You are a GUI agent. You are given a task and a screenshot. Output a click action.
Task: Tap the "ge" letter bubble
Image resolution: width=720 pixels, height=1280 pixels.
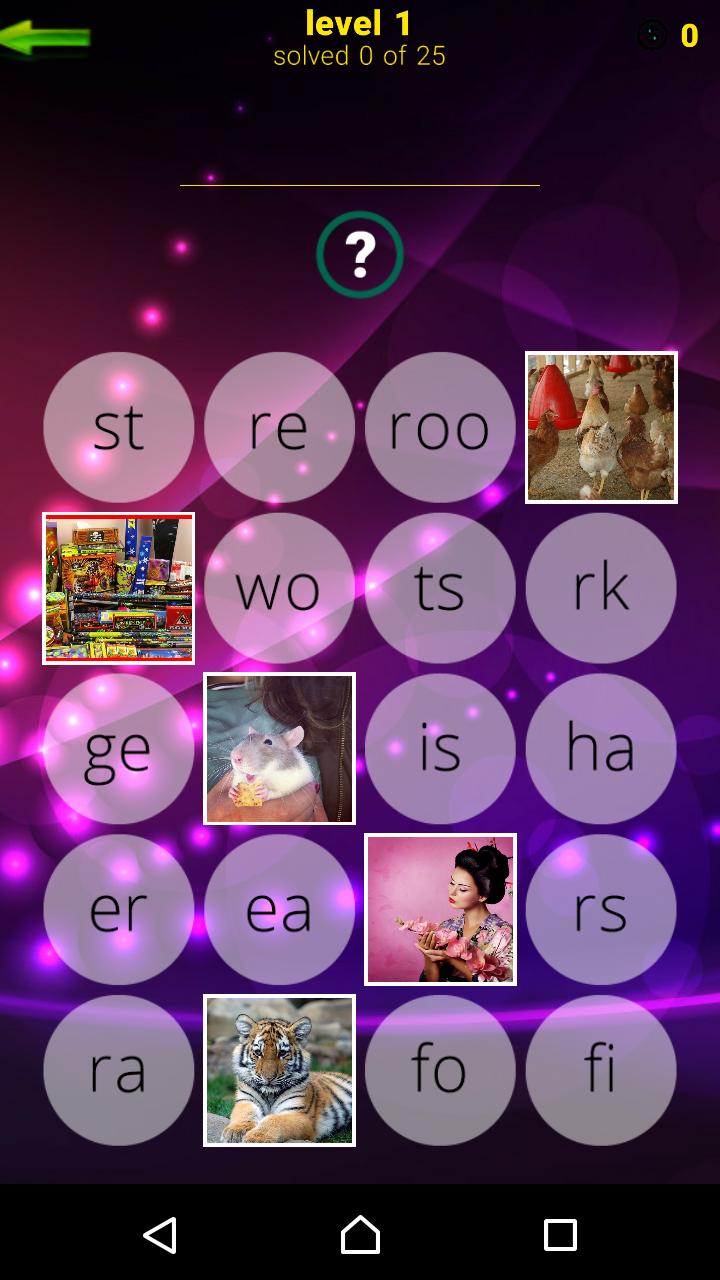[x=119, y=749]
